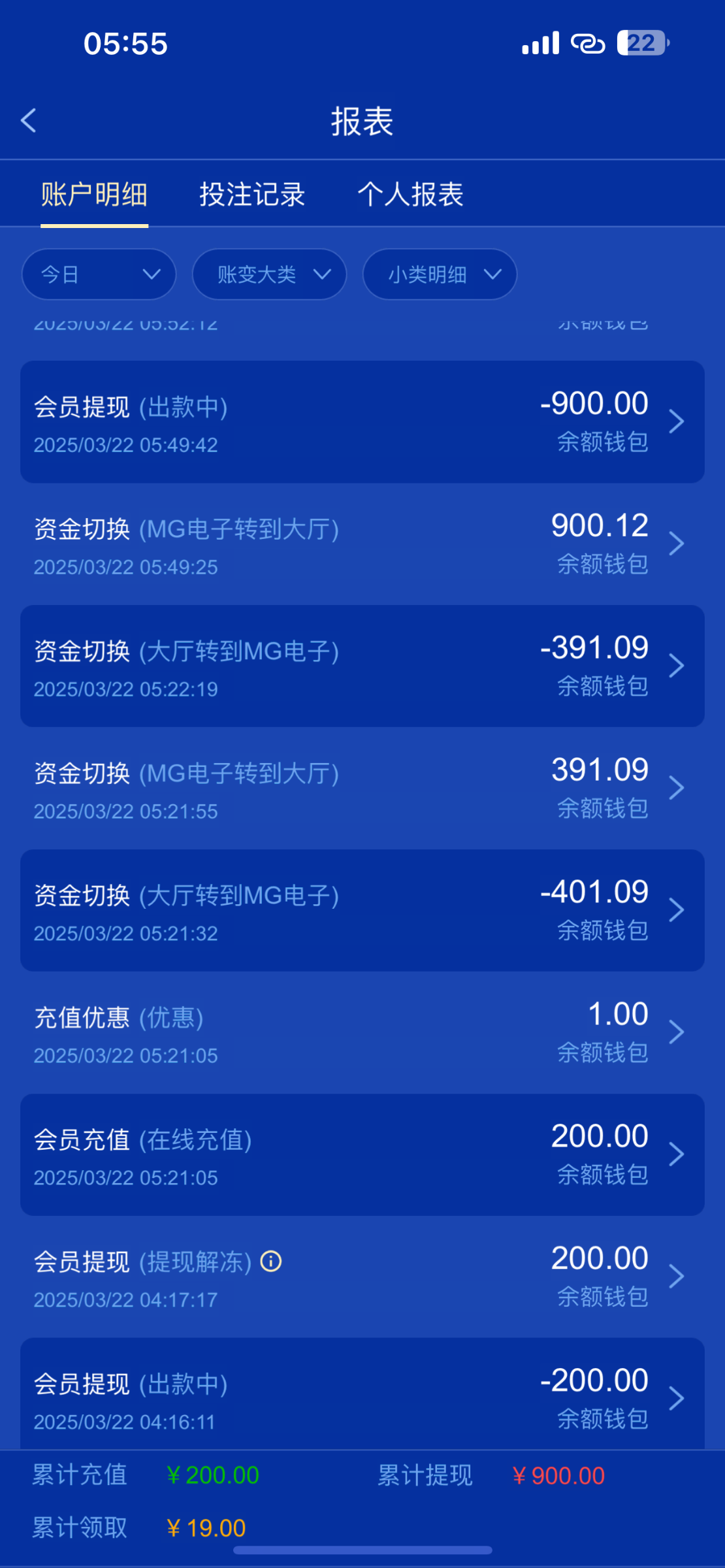Expand the 账变大类 filter dropdown
Viewport: 725px width, 1568px height.
(x=269, y=274)
